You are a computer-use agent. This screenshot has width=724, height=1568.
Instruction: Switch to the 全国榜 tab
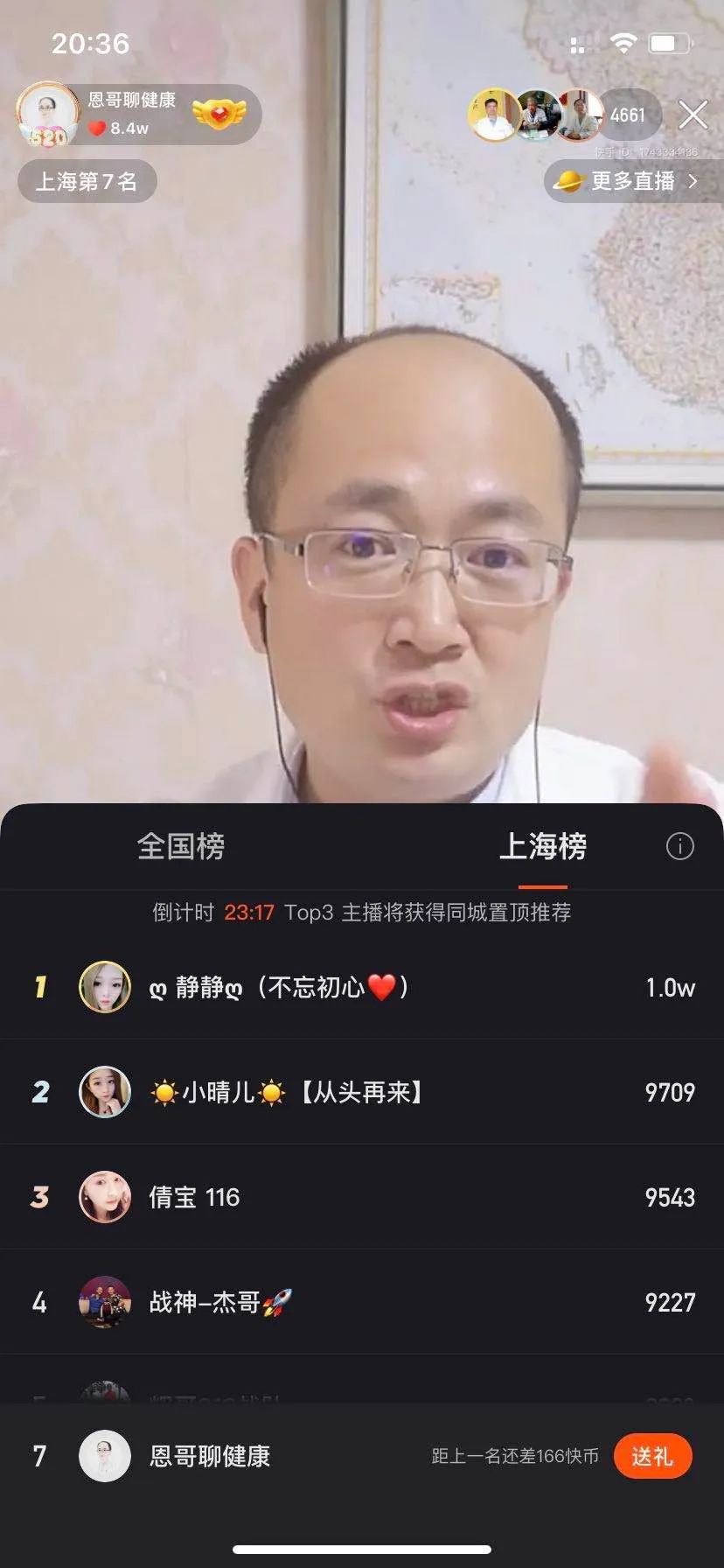pyautogui.click(x=181, y=845)
